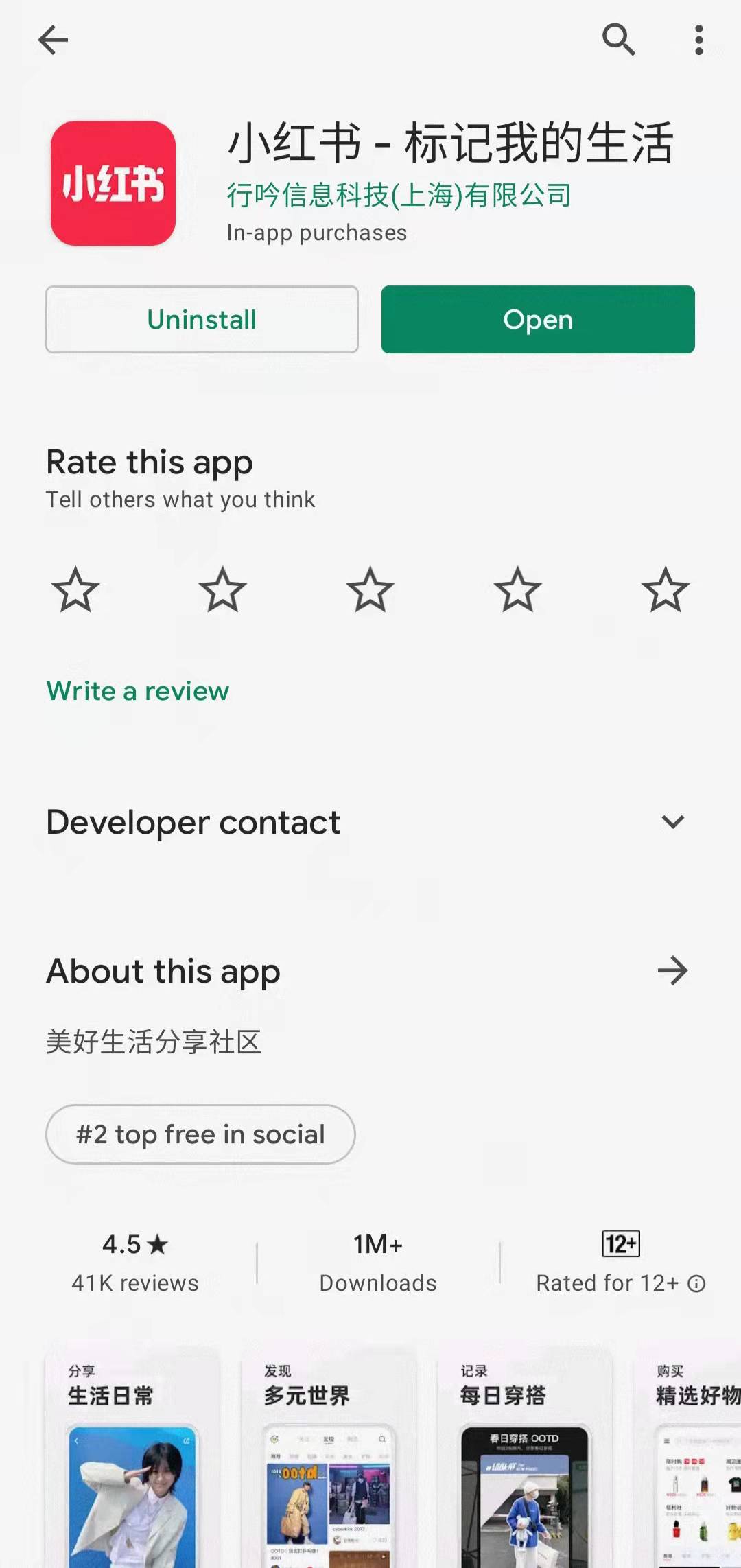This screenshot has width=741, height=1568.
Task: Open the installed 小红书 app
Action: click(538, 320)
